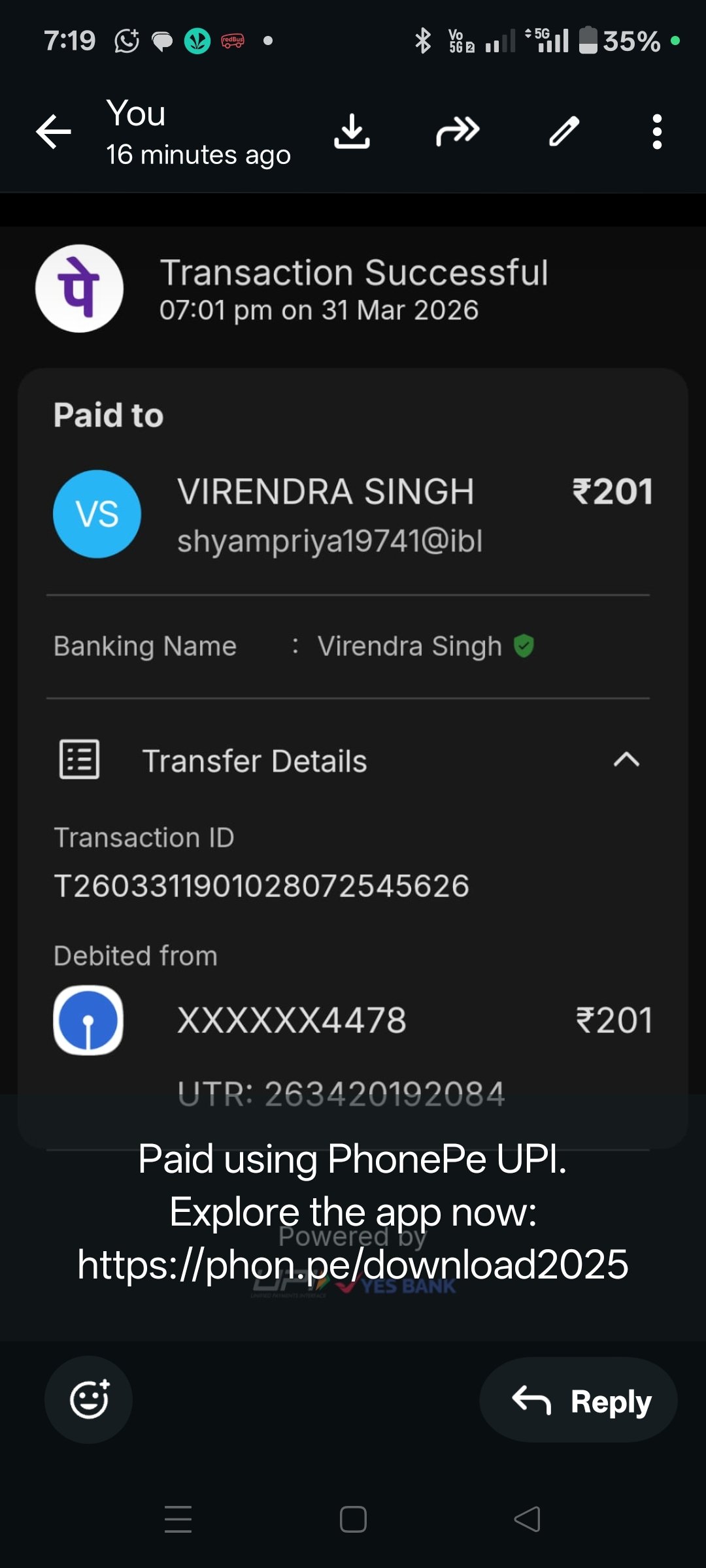Go back from the status viewer
The width and height of the screenshot is (706, 1568).
point(54,131)
